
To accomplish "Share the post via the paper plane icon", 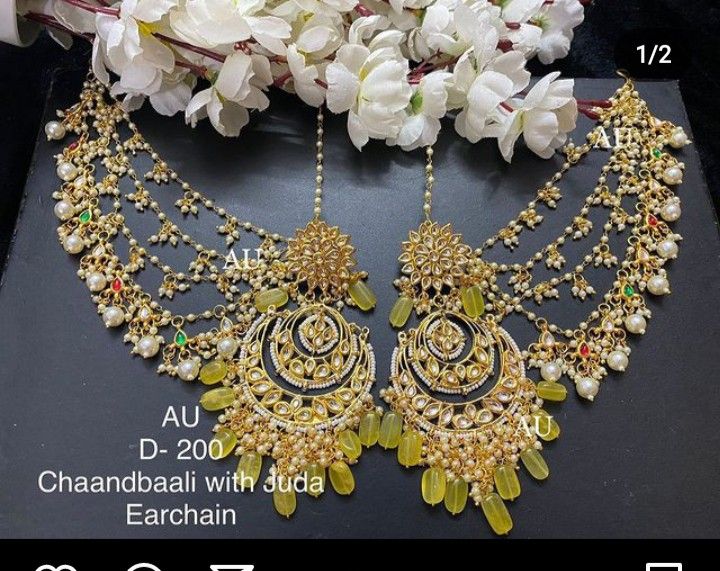I will point(231,567).
